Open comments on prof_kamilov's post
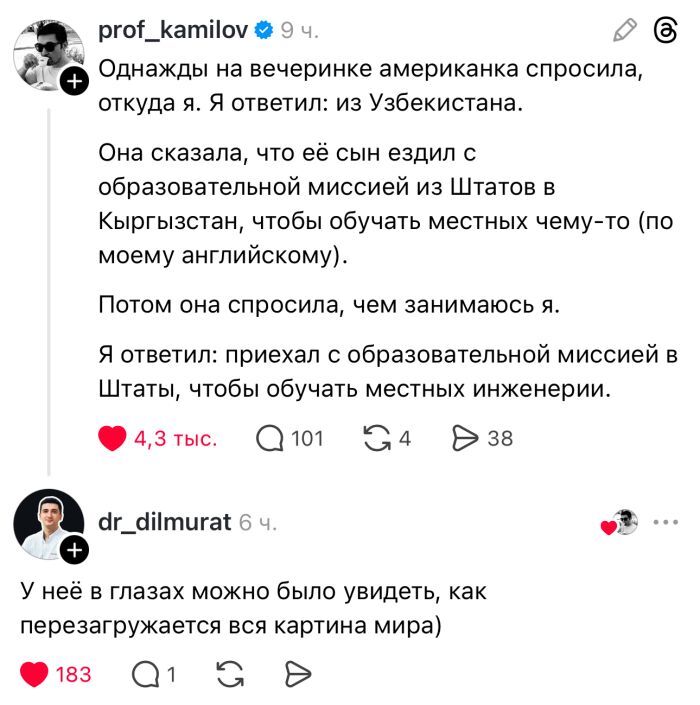The height and width of the screenshot is (705, 700). 270,437
